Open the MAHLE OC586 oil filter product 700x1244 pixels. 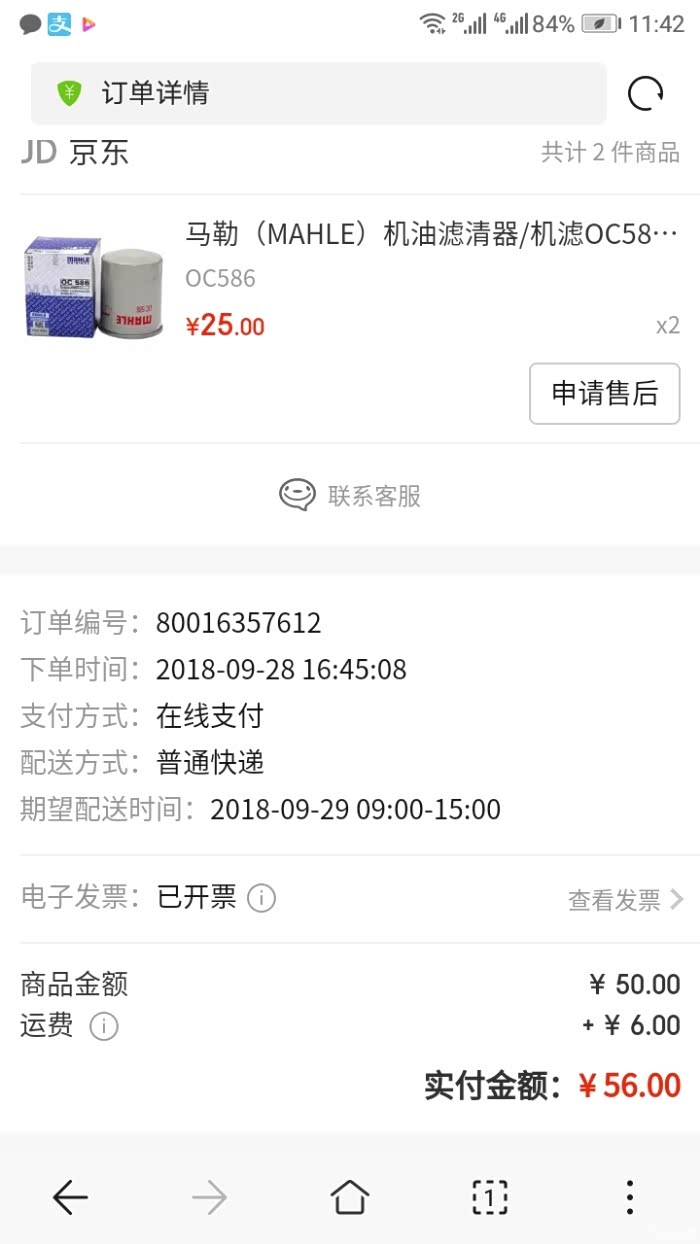click(x=431, y=235)
